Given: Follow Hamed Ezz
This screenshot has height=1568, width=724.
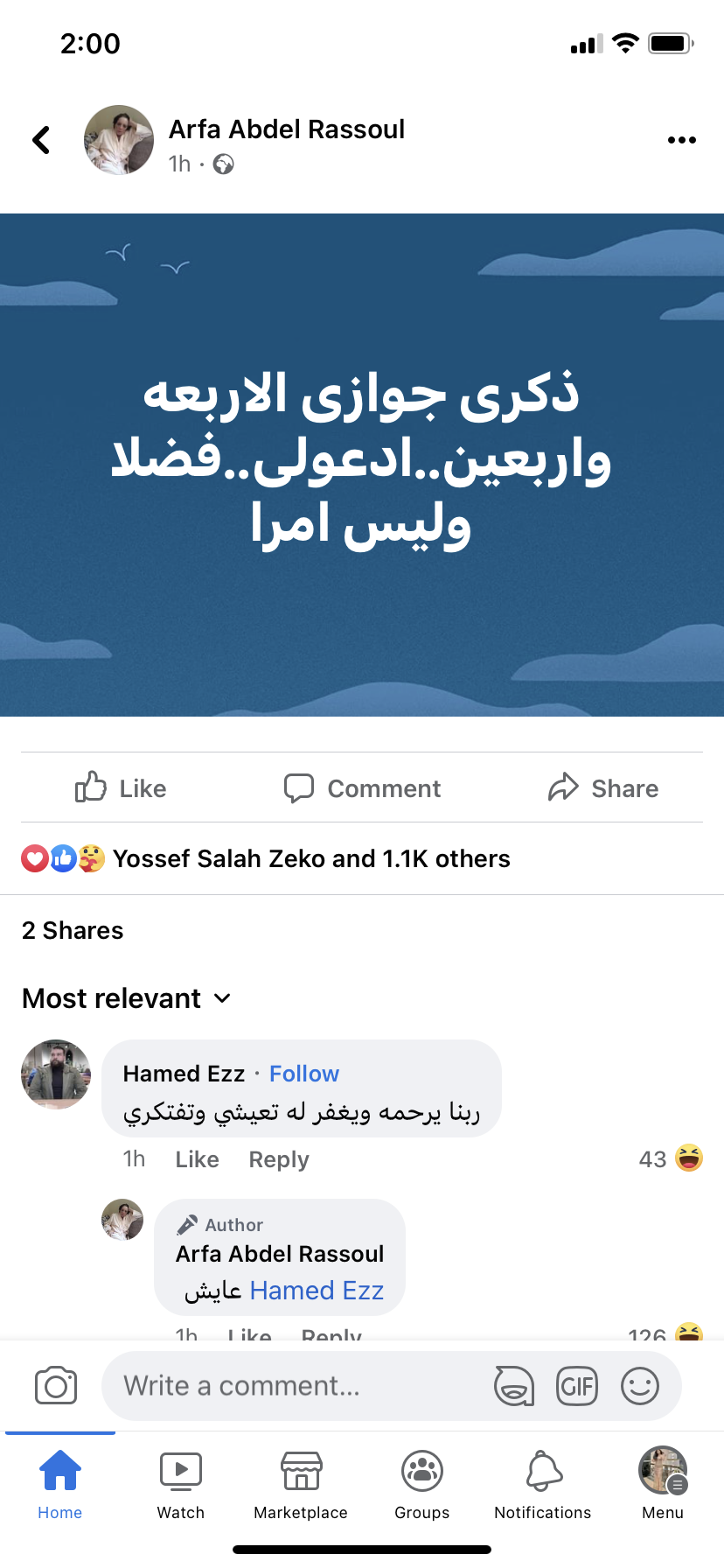Looking at the screenshot, I should point(303,1074).
